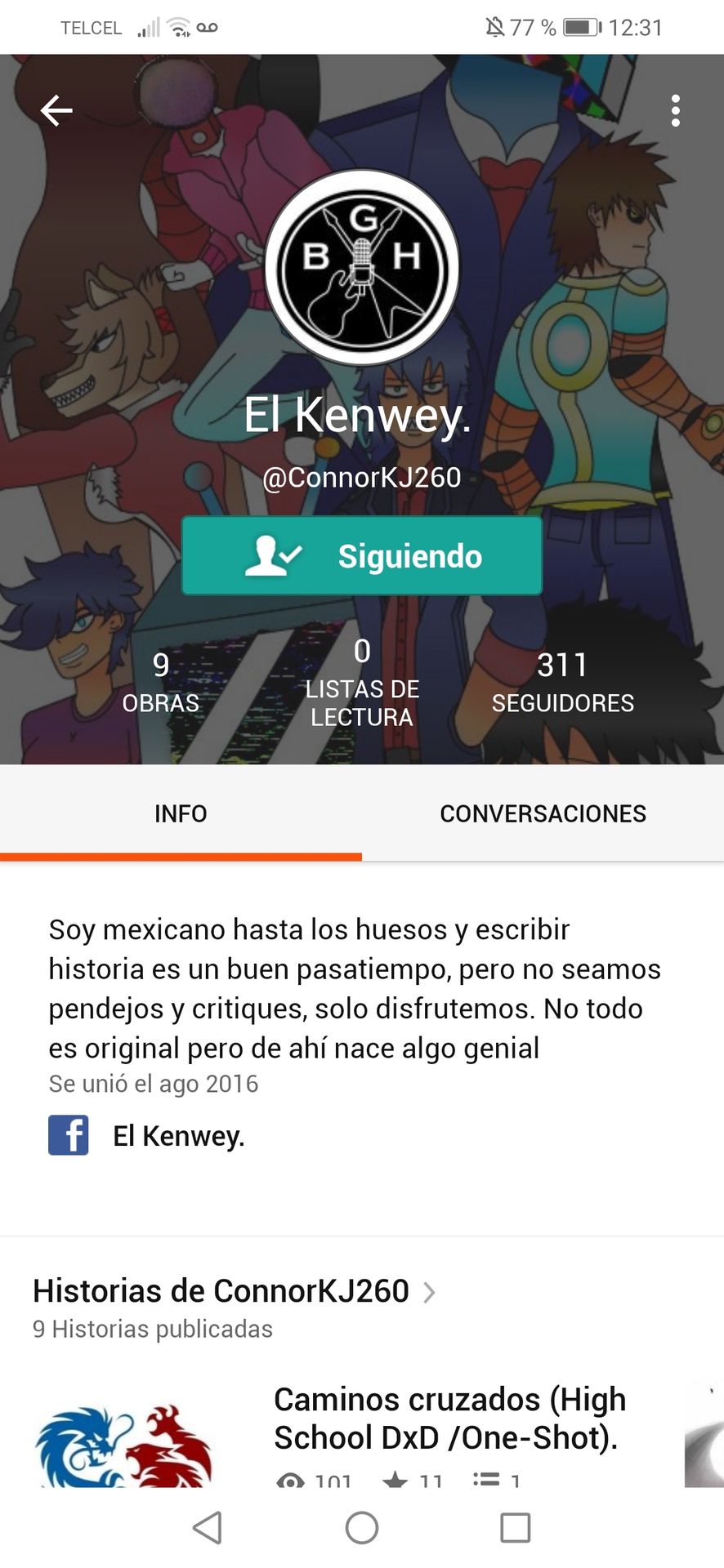This screenshot has width=724, height=1568.
Task: Go back using the top arrow
Action: click(56, 110)
